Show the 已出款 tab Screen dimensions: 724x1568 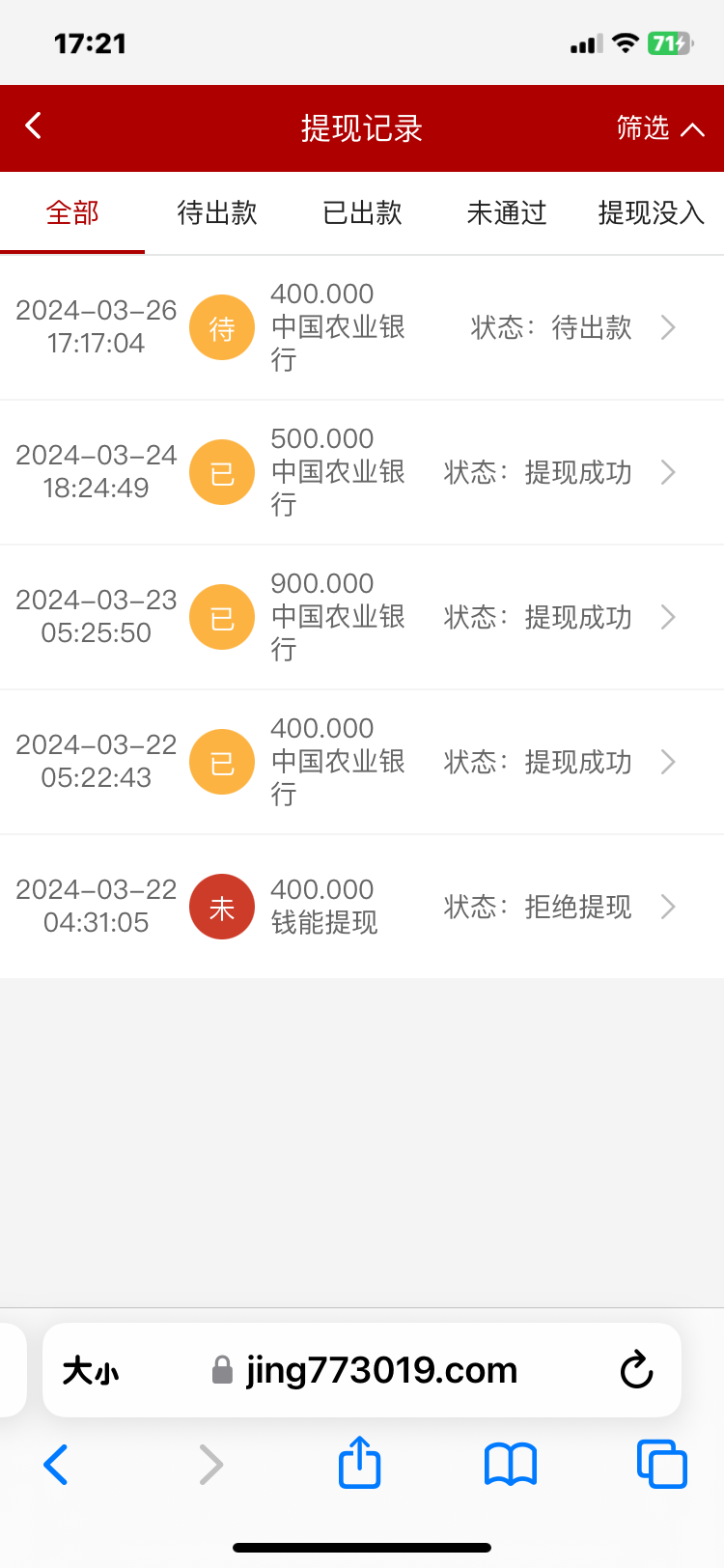coord(362,212)
